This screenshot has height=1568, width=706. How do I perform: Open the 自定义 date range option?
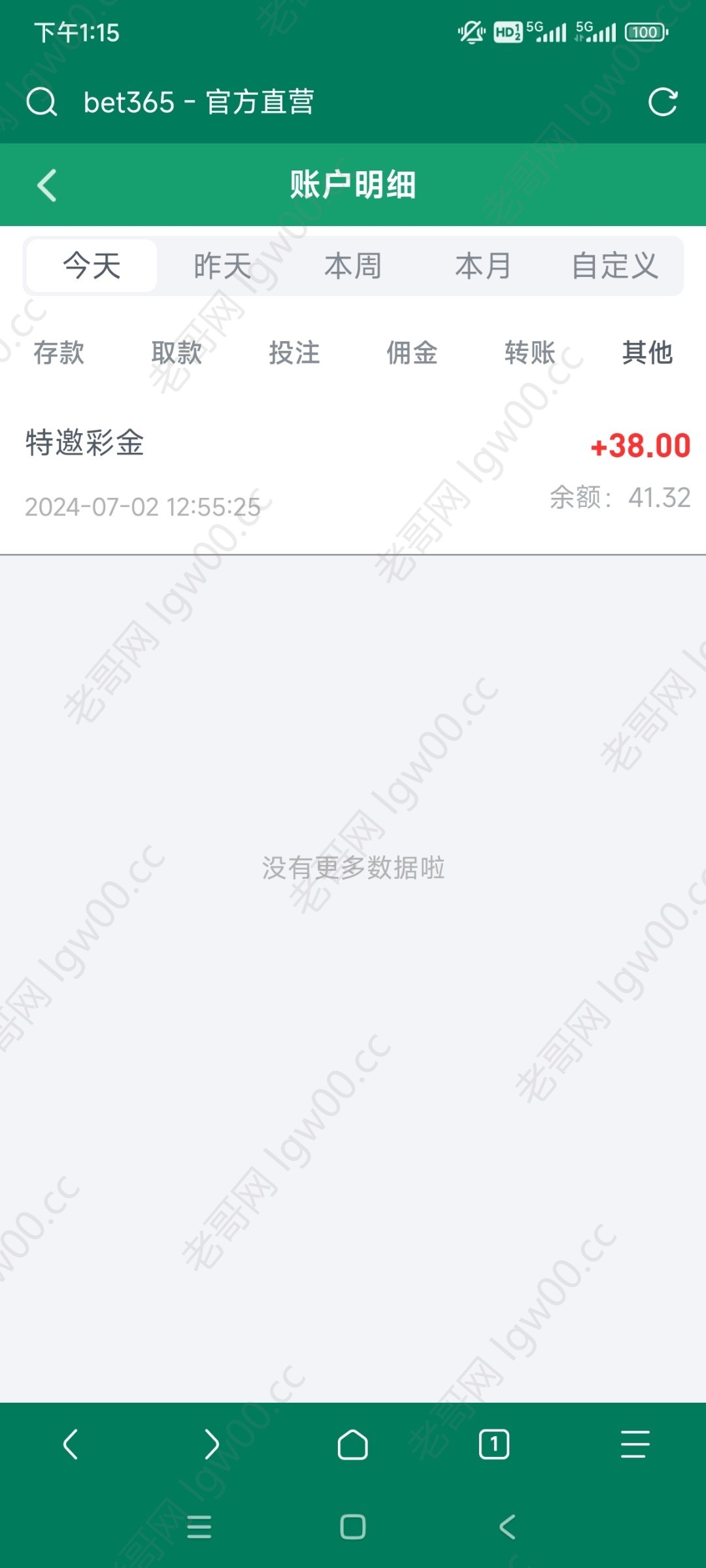coord(614,266)
